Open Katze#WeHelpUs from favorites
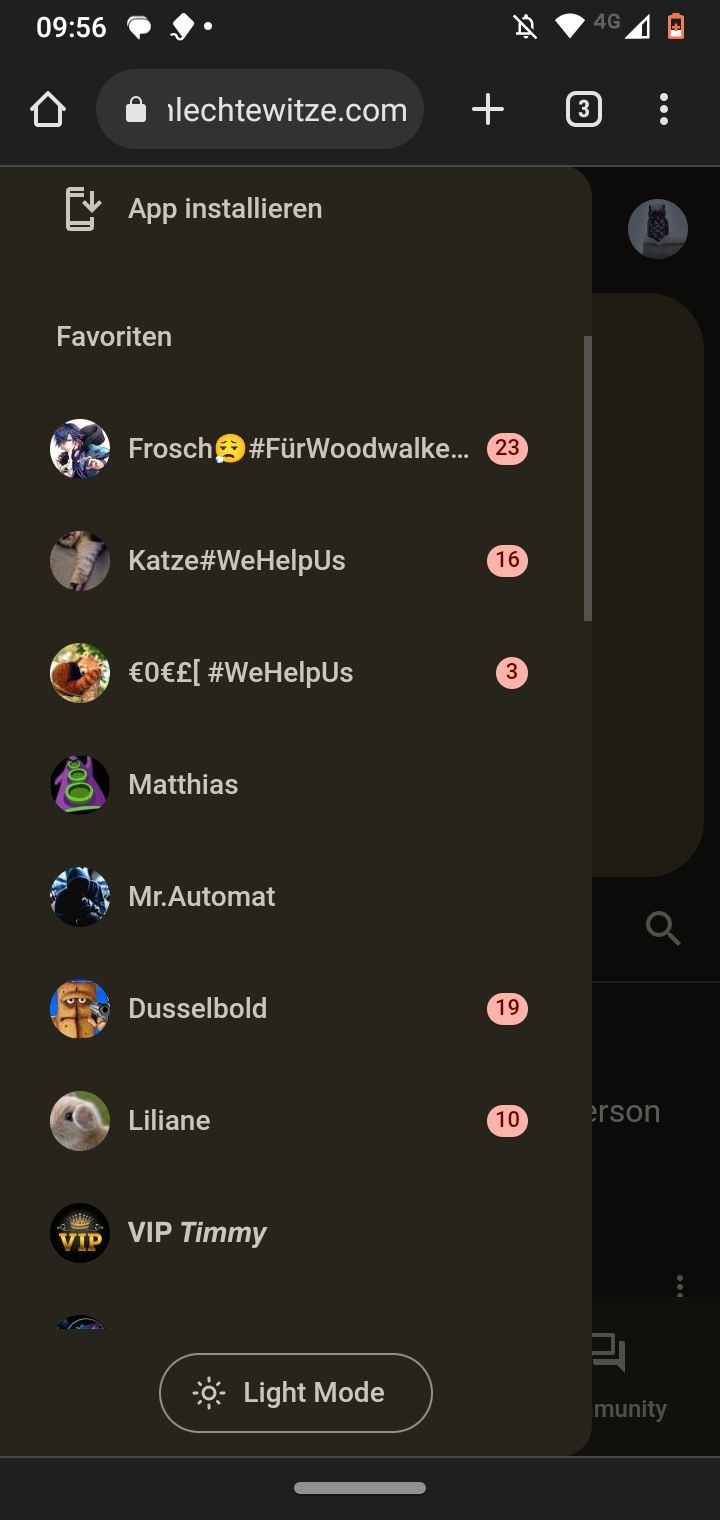 [x=237, y=561]
